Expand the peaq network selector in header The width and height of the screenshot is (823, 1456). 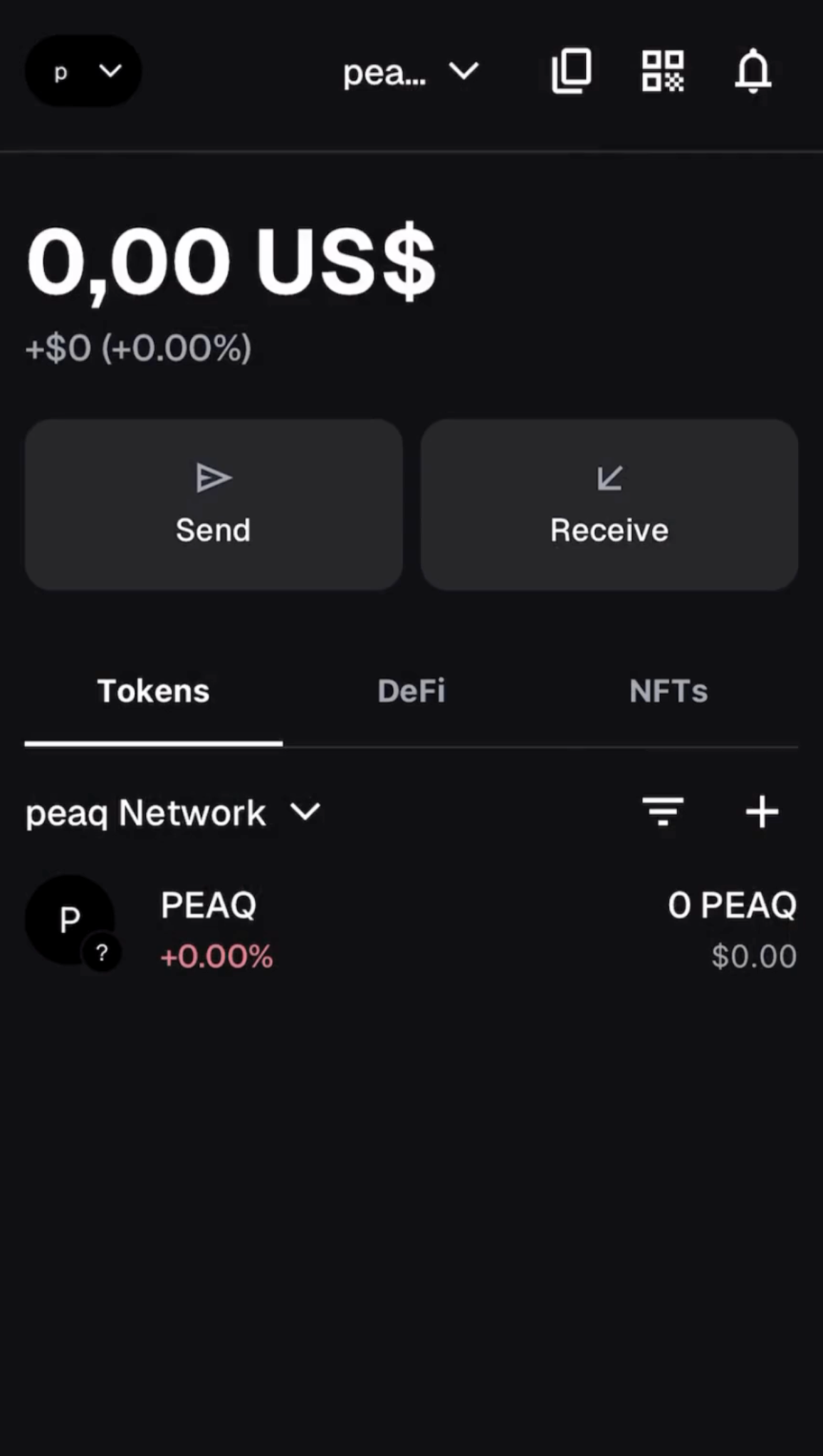tap(411, 72)
